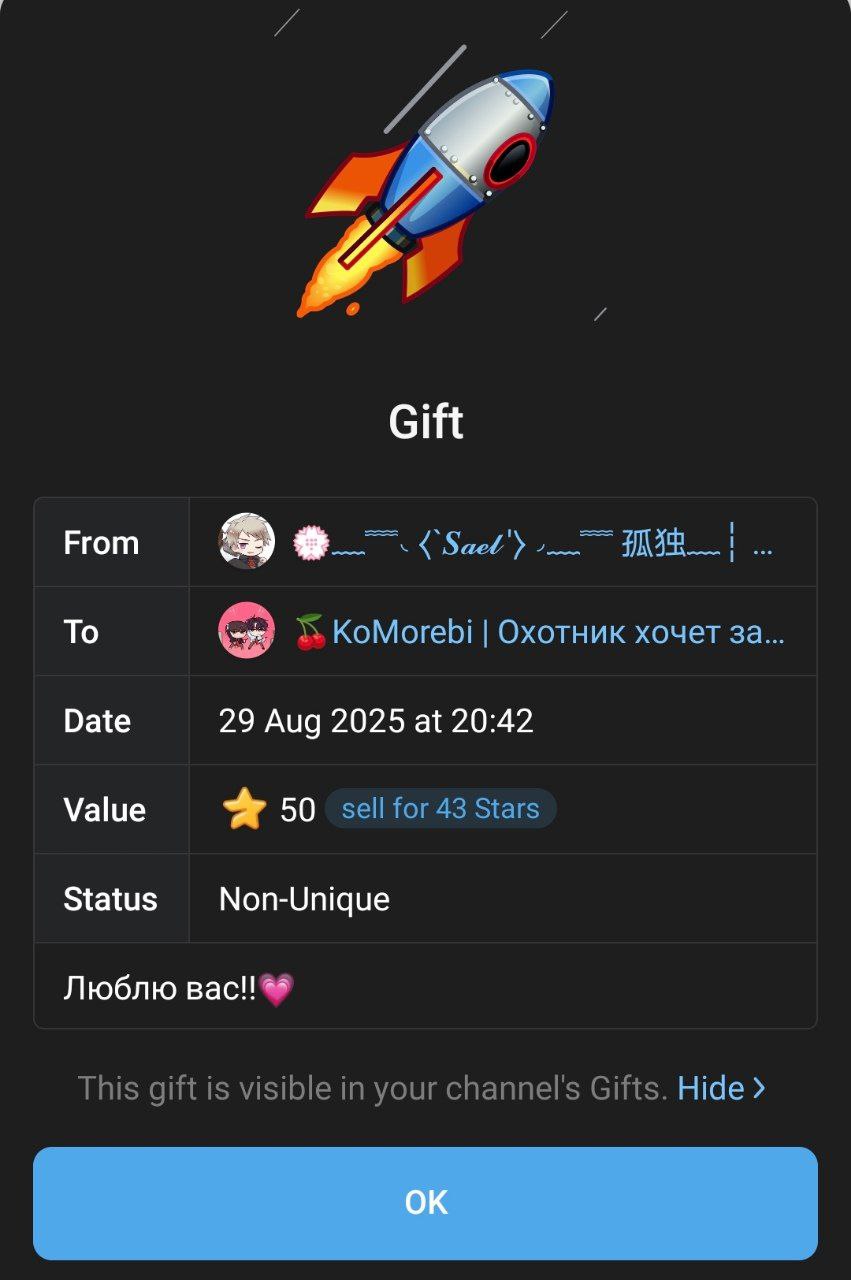Hide this gift from channel's Gifts
851x1280 pixels.
(x=720, y=1088)
